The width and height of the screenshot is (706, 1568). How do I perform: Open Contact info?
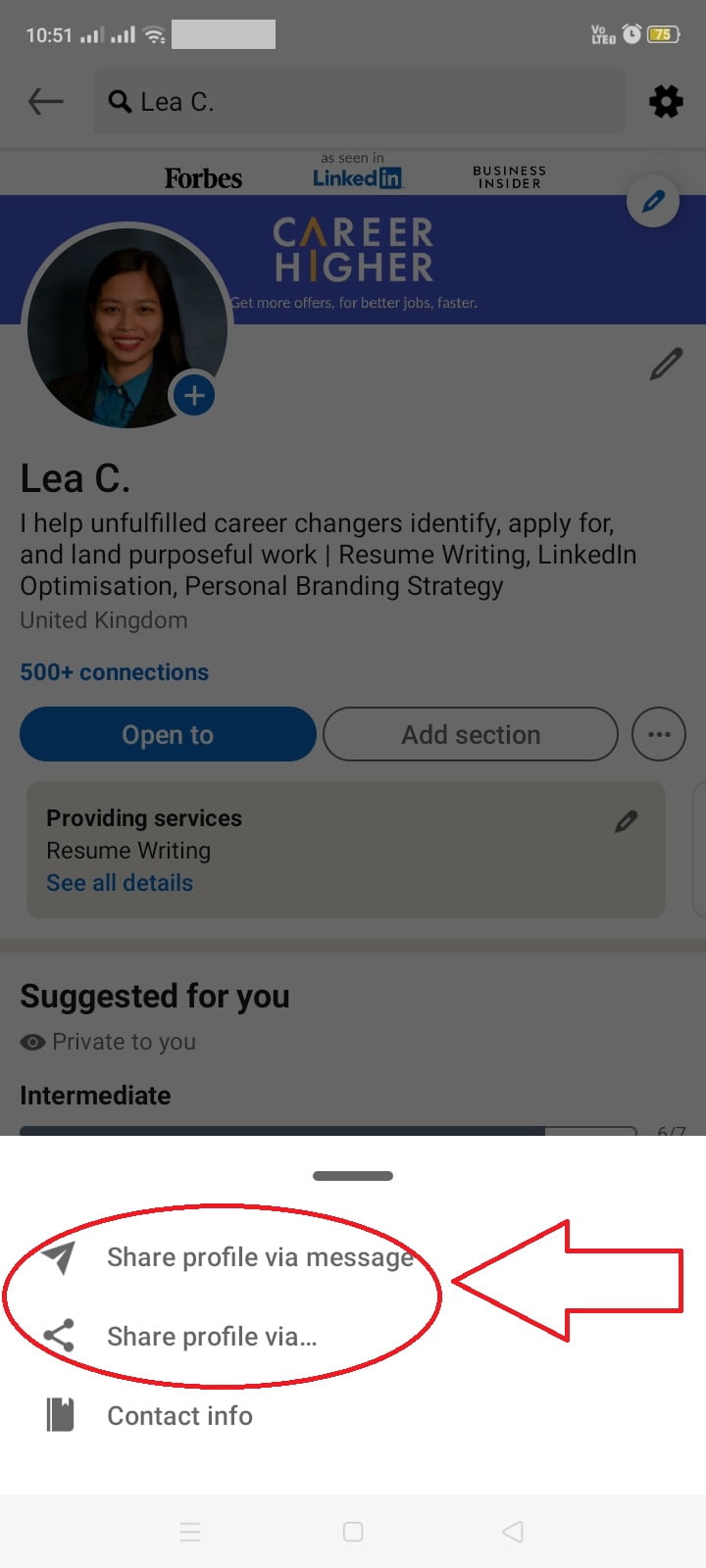[353, 1416]
